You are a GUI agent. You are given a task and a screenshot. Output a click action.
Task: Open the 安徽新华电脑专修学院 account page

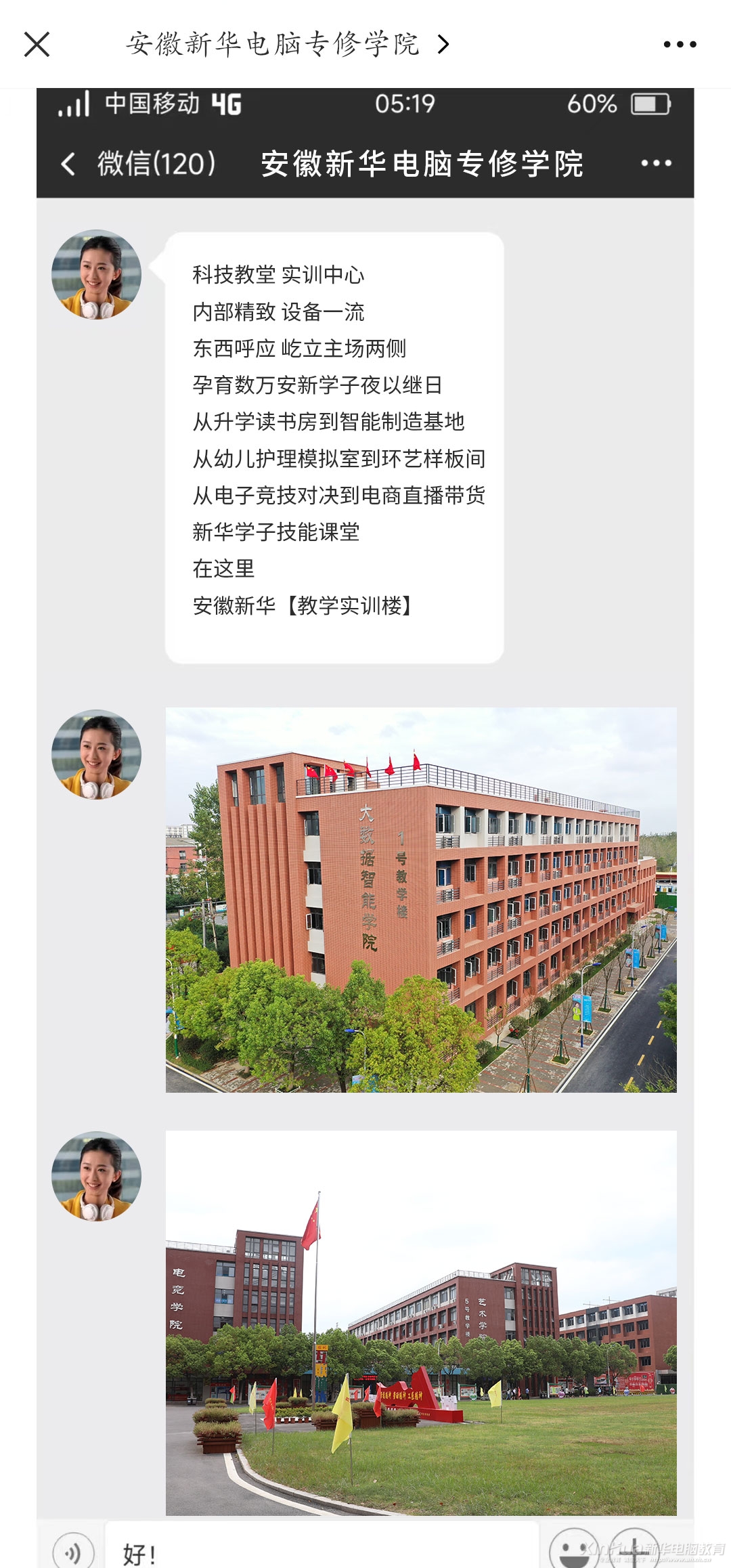(287, 45)
